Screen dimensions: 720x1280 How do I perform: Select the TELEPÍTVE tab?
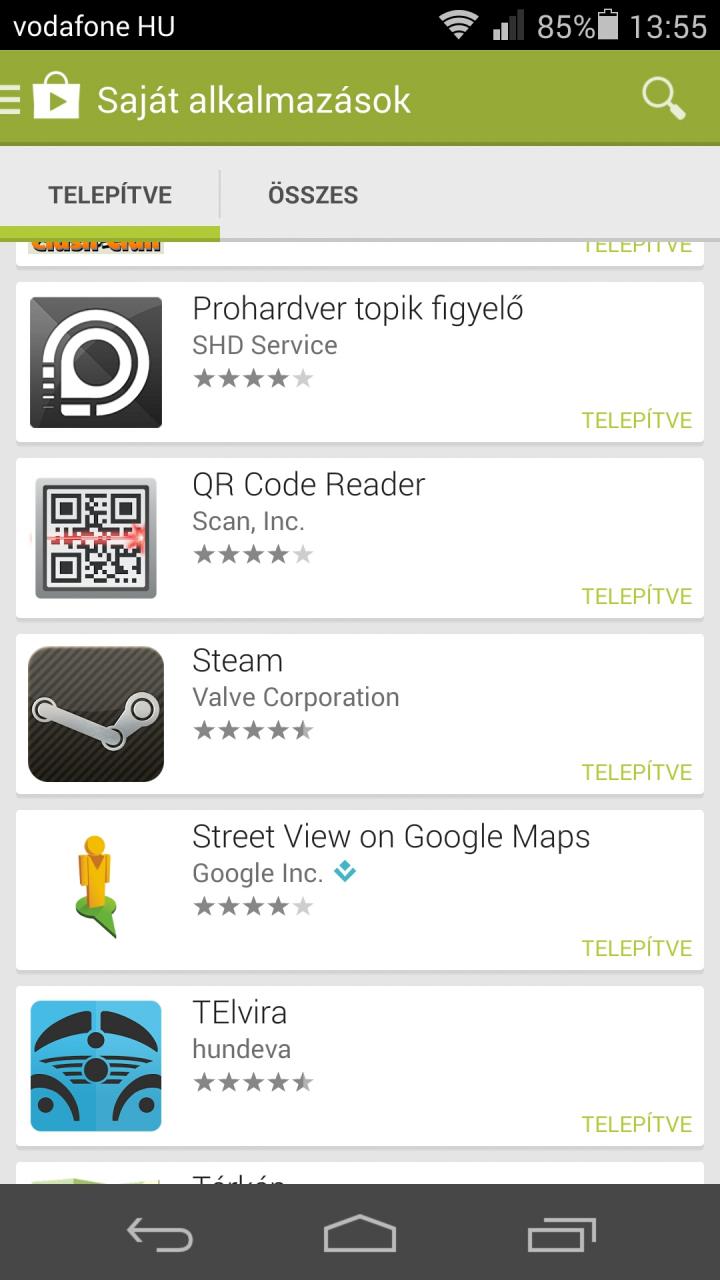110,195
